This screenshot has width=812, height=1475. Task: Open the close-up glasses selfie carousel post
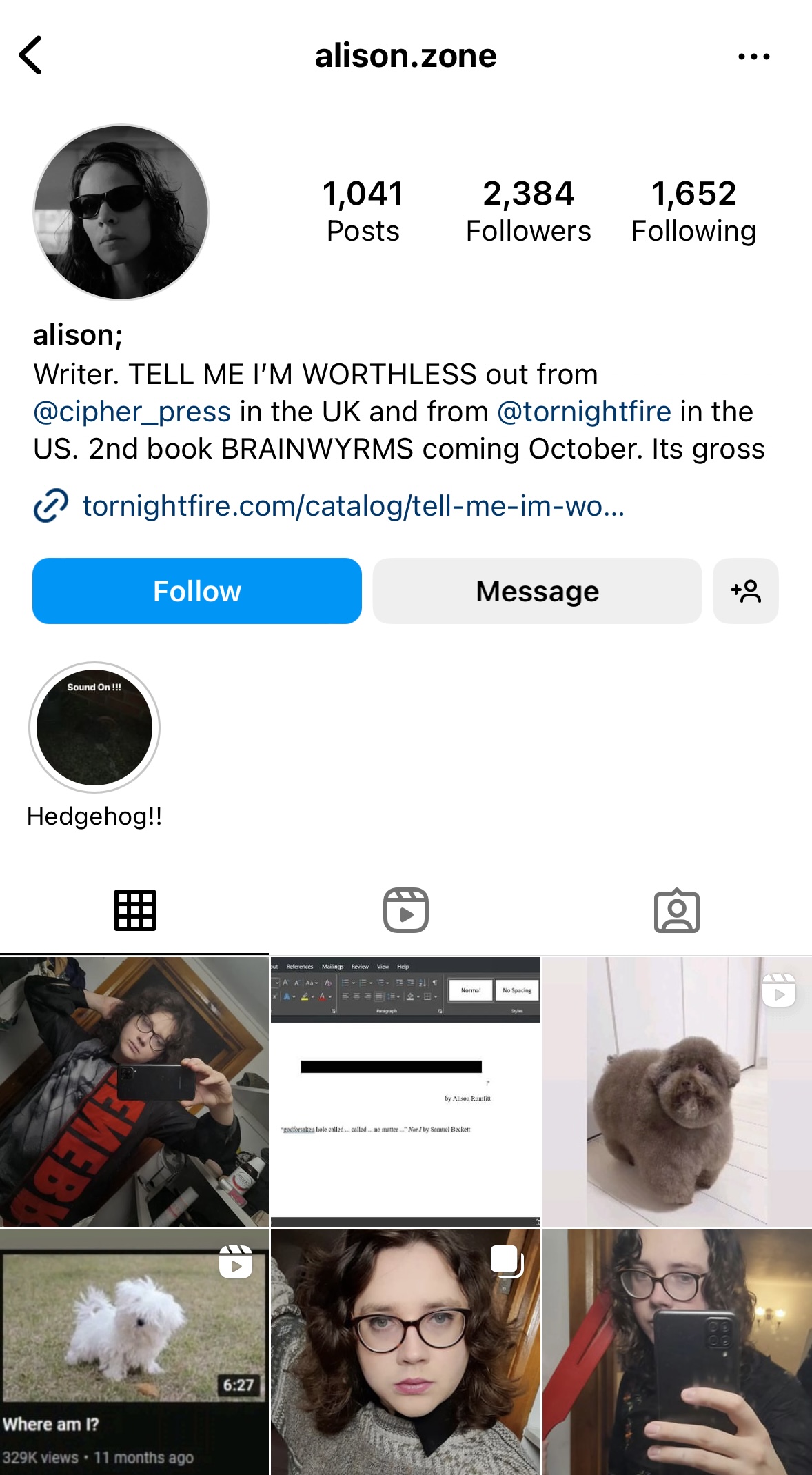pyautogui.click(x=405, y=1352)
